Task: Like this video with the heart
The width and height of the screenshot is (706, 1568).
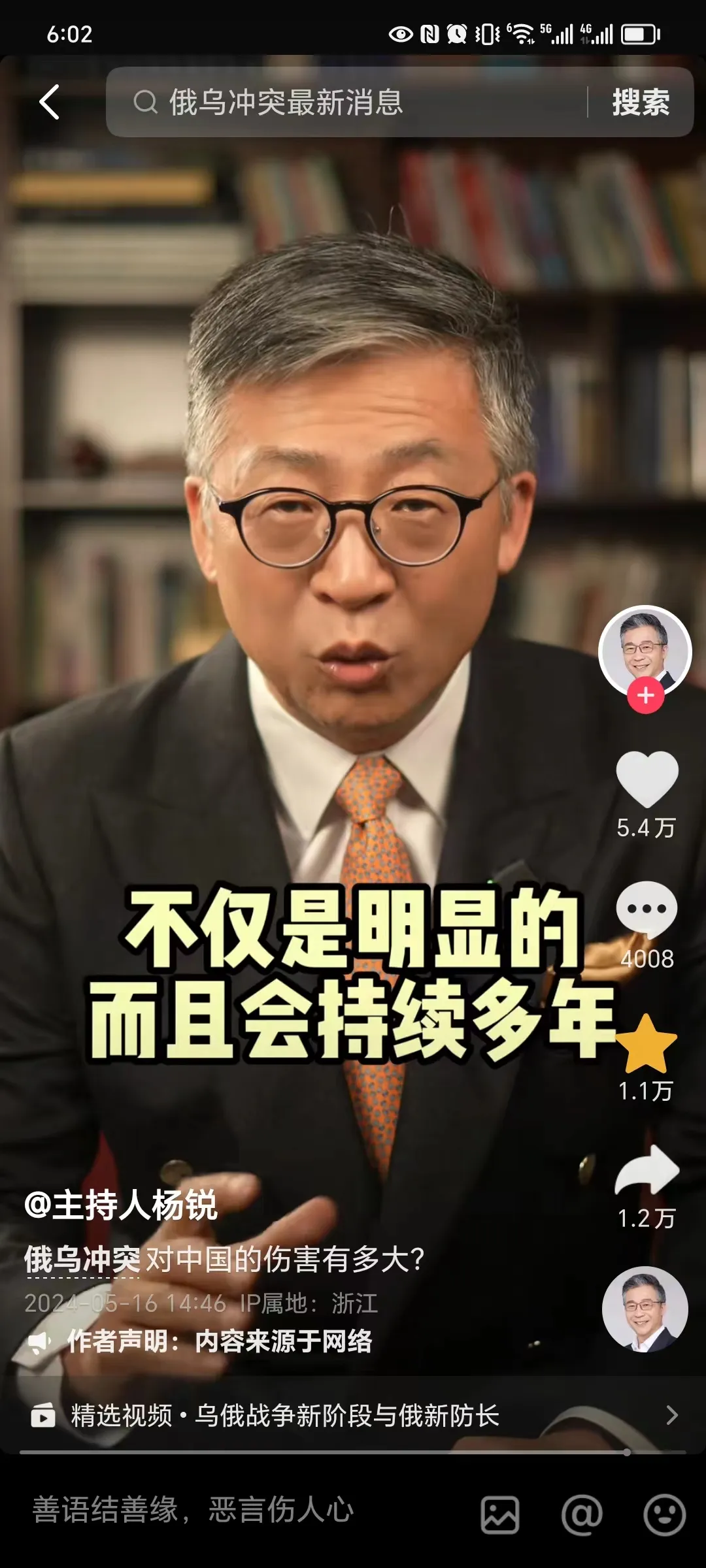Action: click(647, 779)
